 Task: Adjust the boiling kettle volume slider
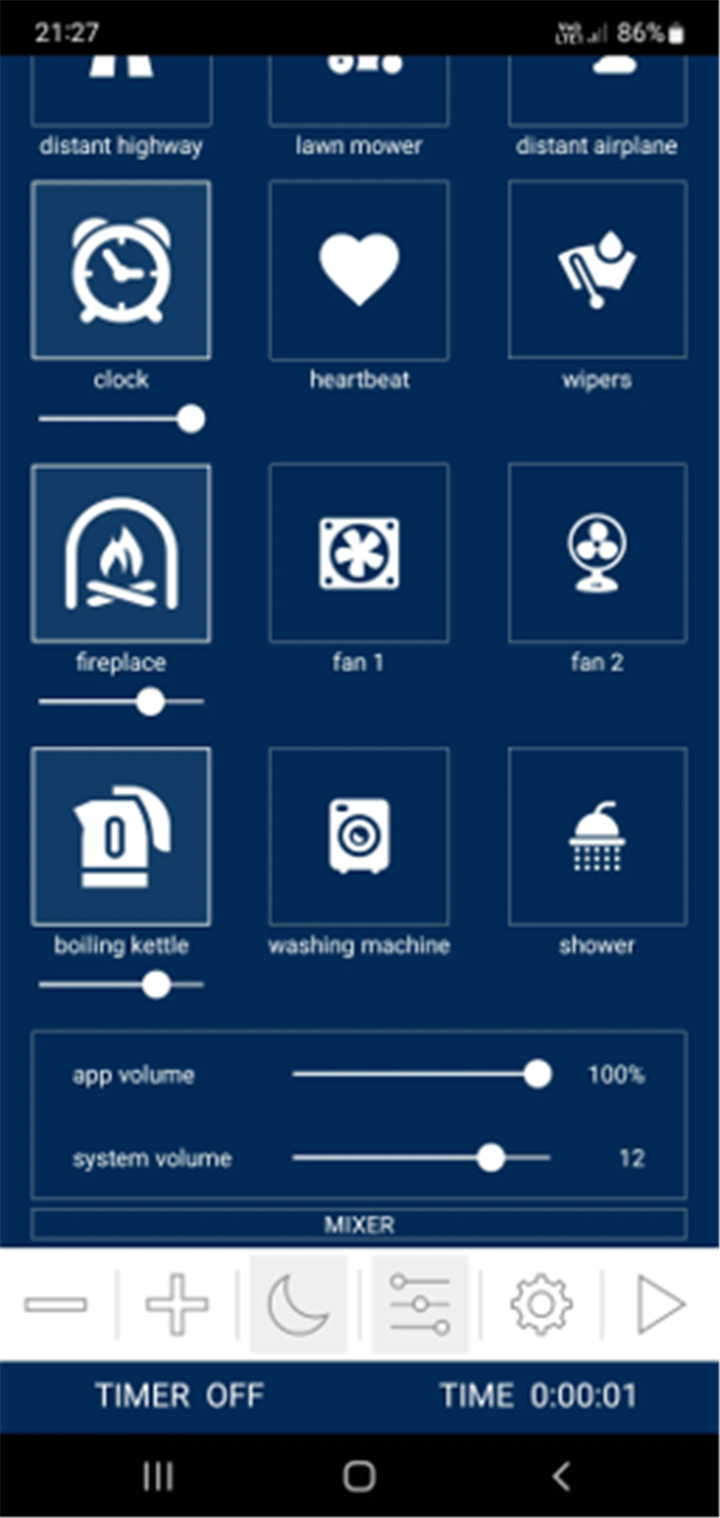point(121,985)
